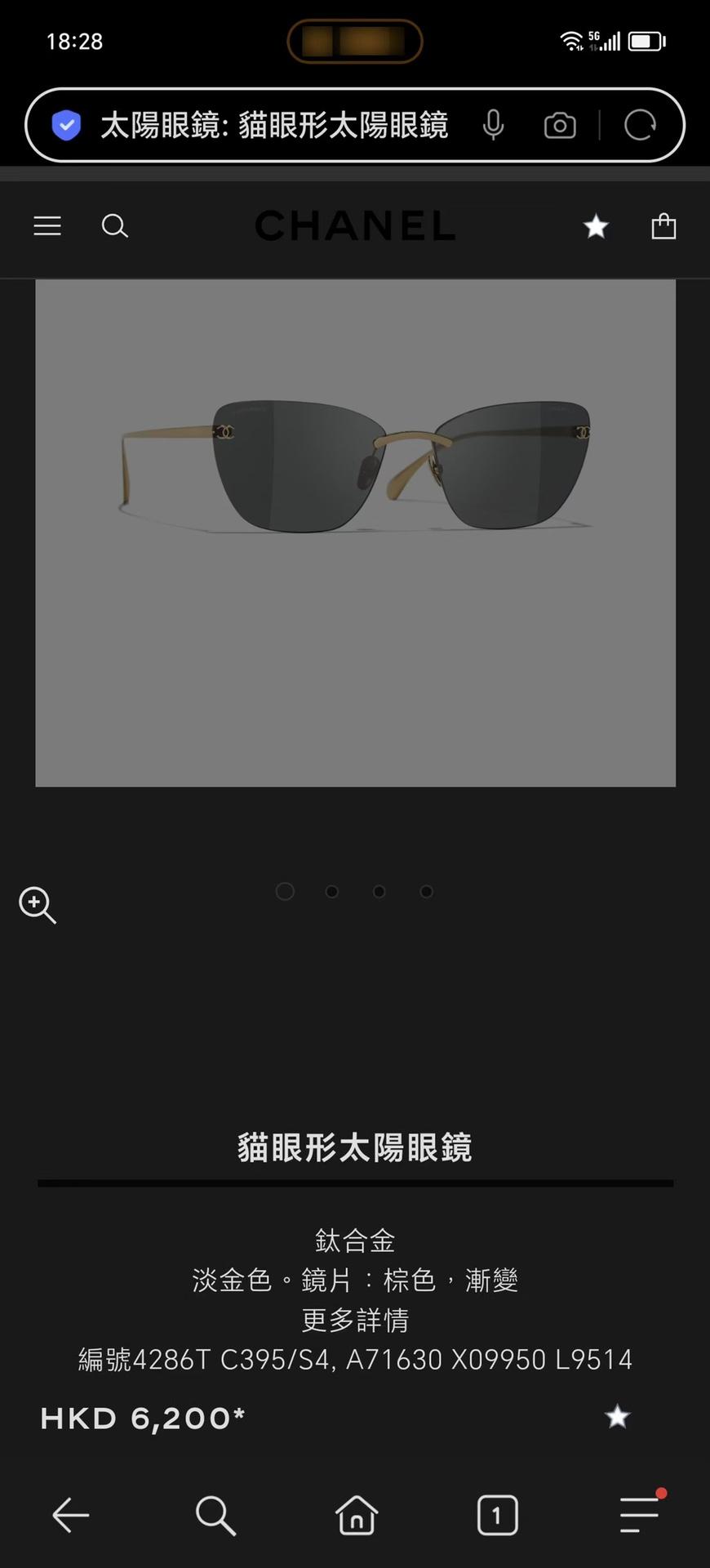This screenshot has height=1568, width=710.
Task: Zoom in with the magnifier icon
Action: point(38,905)
